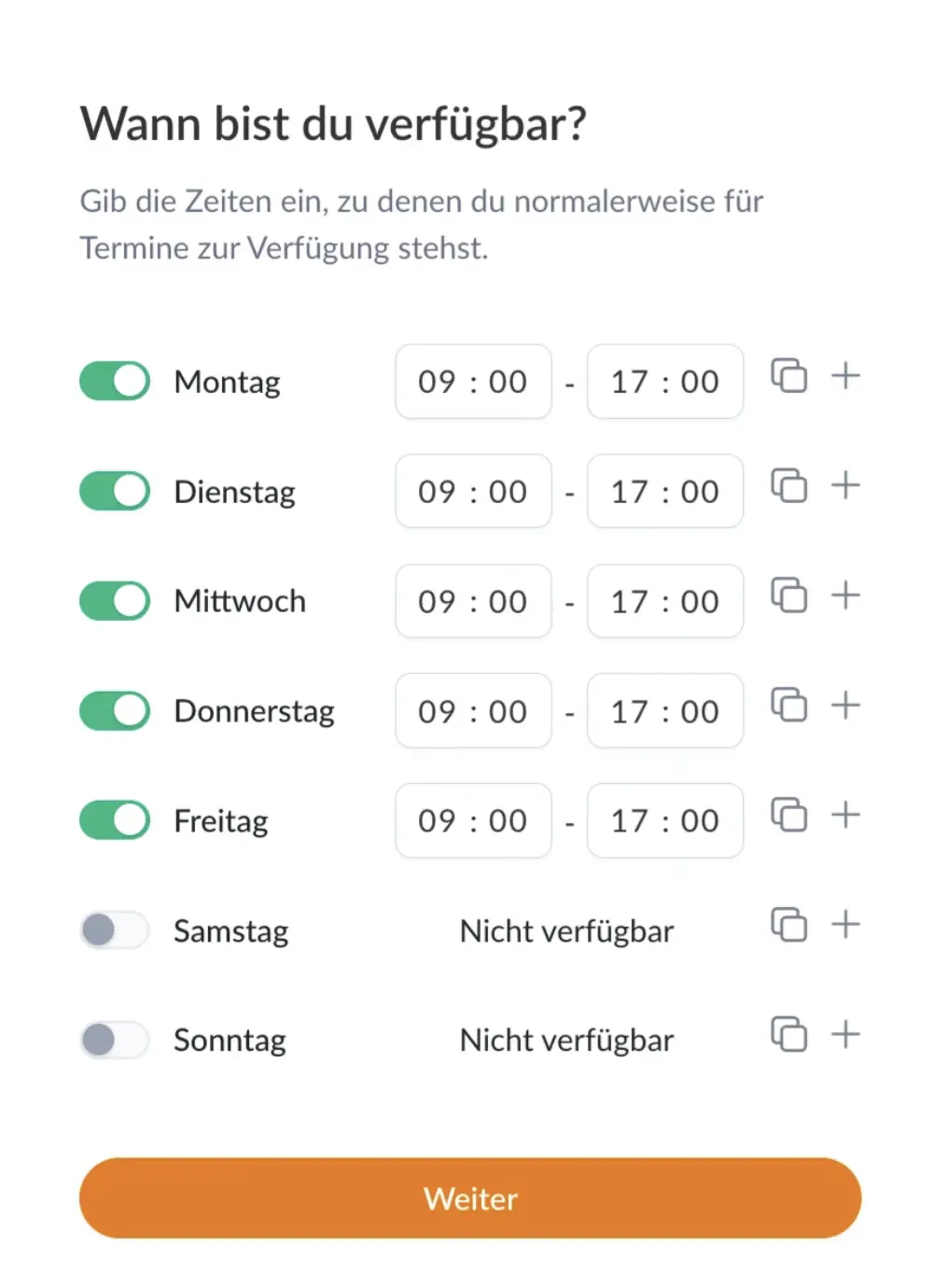Click the Montag start time field
This screenshot has width=946, height=1288.
pyautogui.click(x=473, y=381)
